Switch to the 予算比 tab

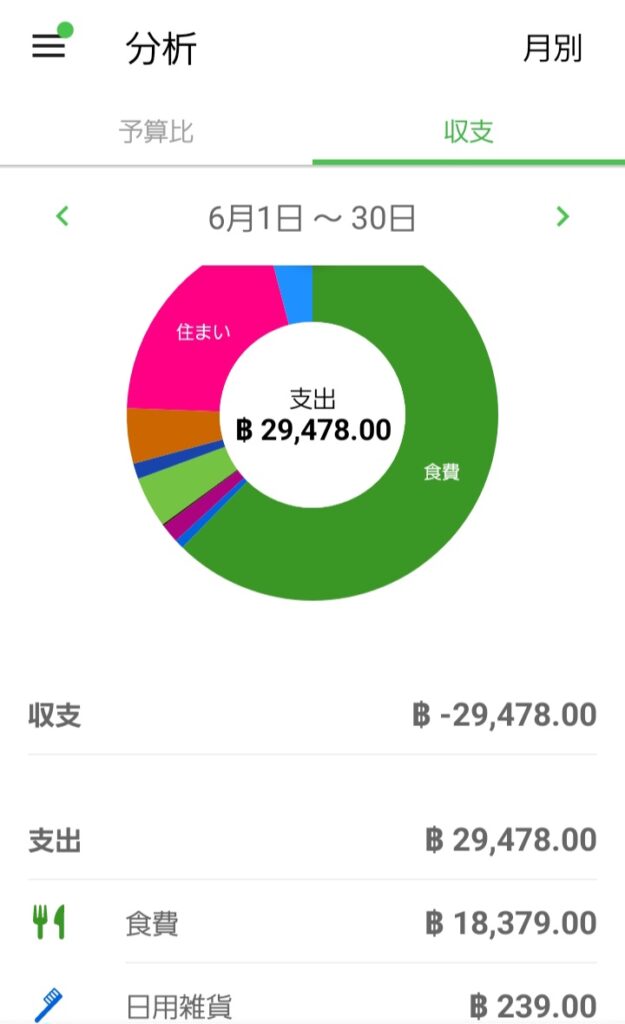point(156,131)
